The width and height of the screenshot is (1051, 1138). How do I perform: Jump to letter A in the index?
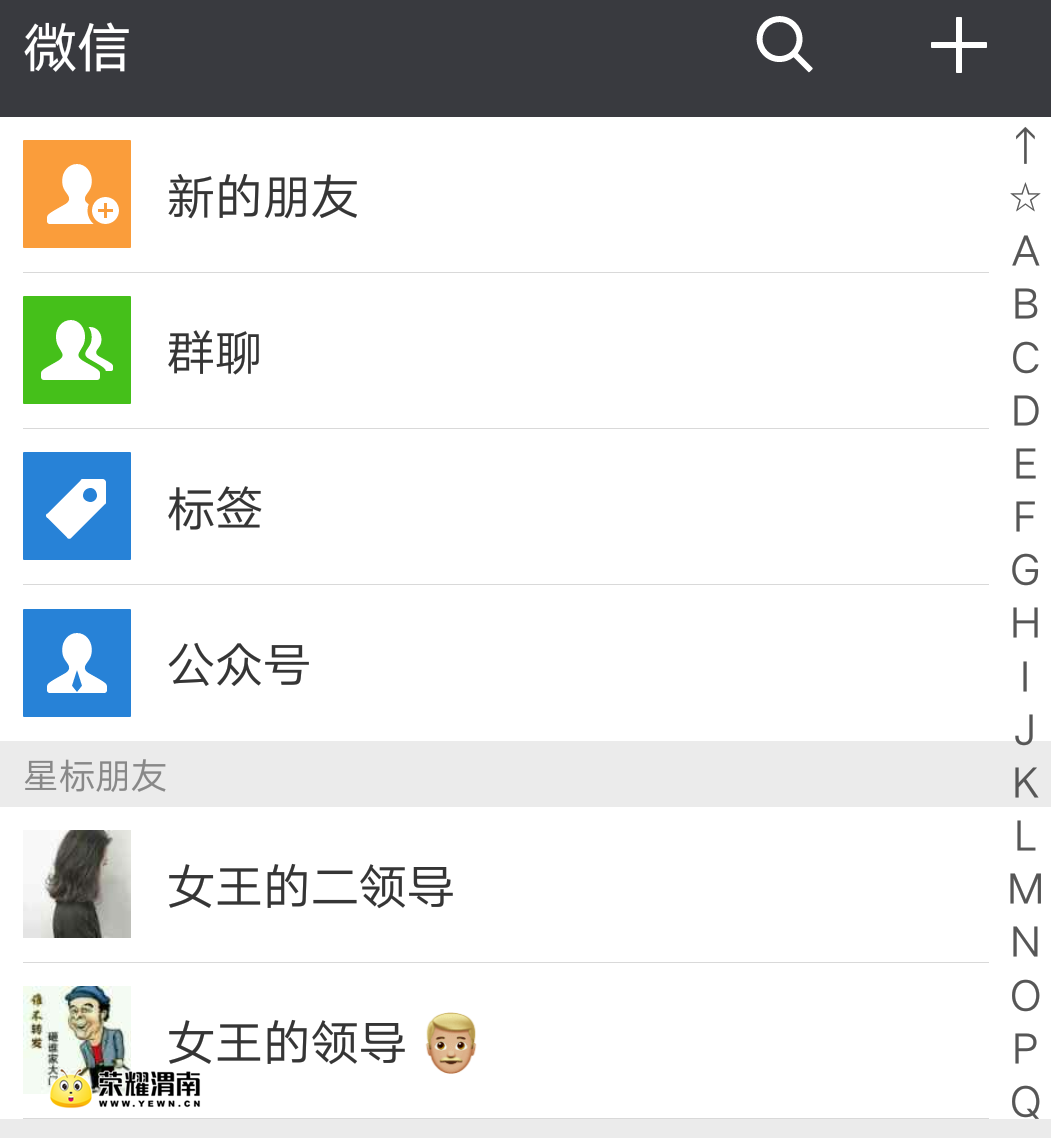tap(1025, 251)
